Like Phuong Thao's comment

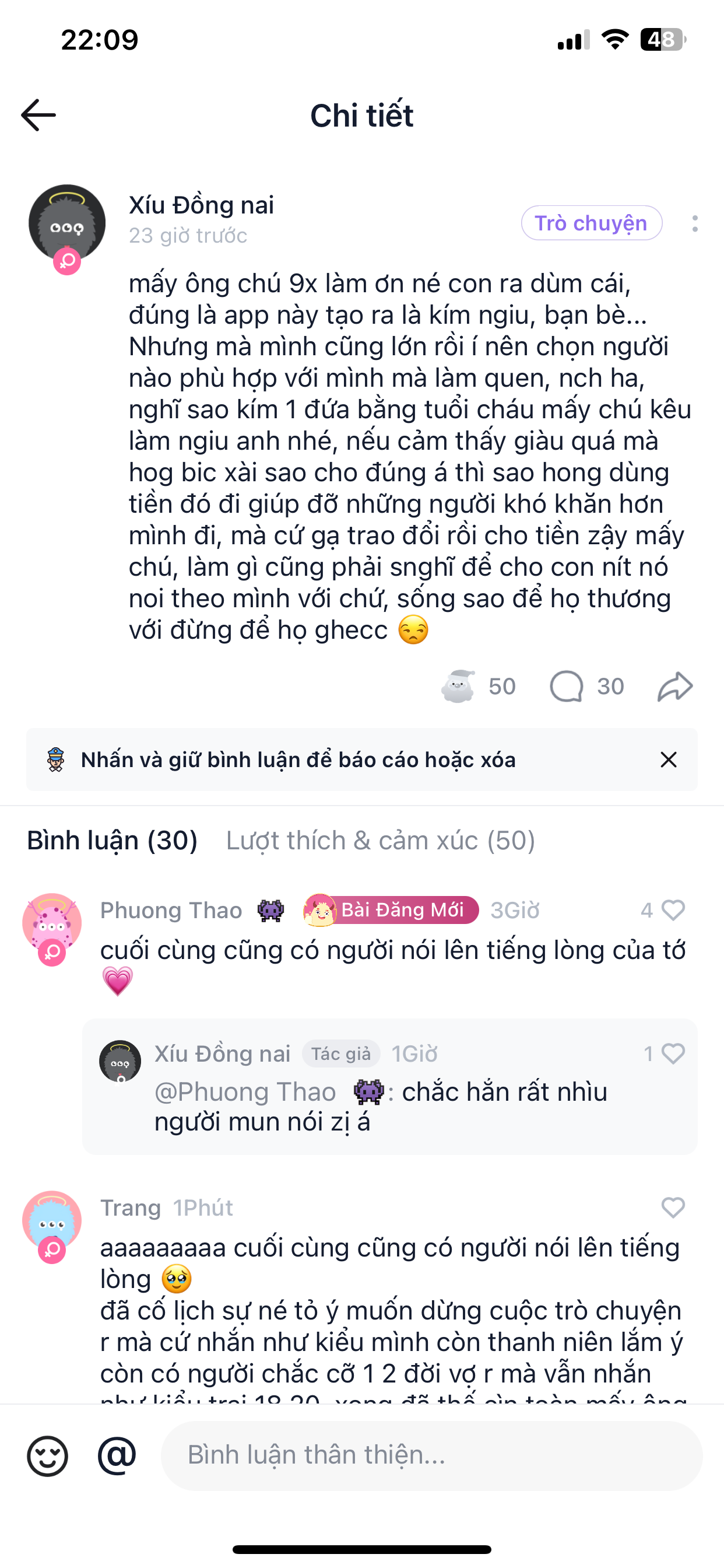(x=672, y=910)
